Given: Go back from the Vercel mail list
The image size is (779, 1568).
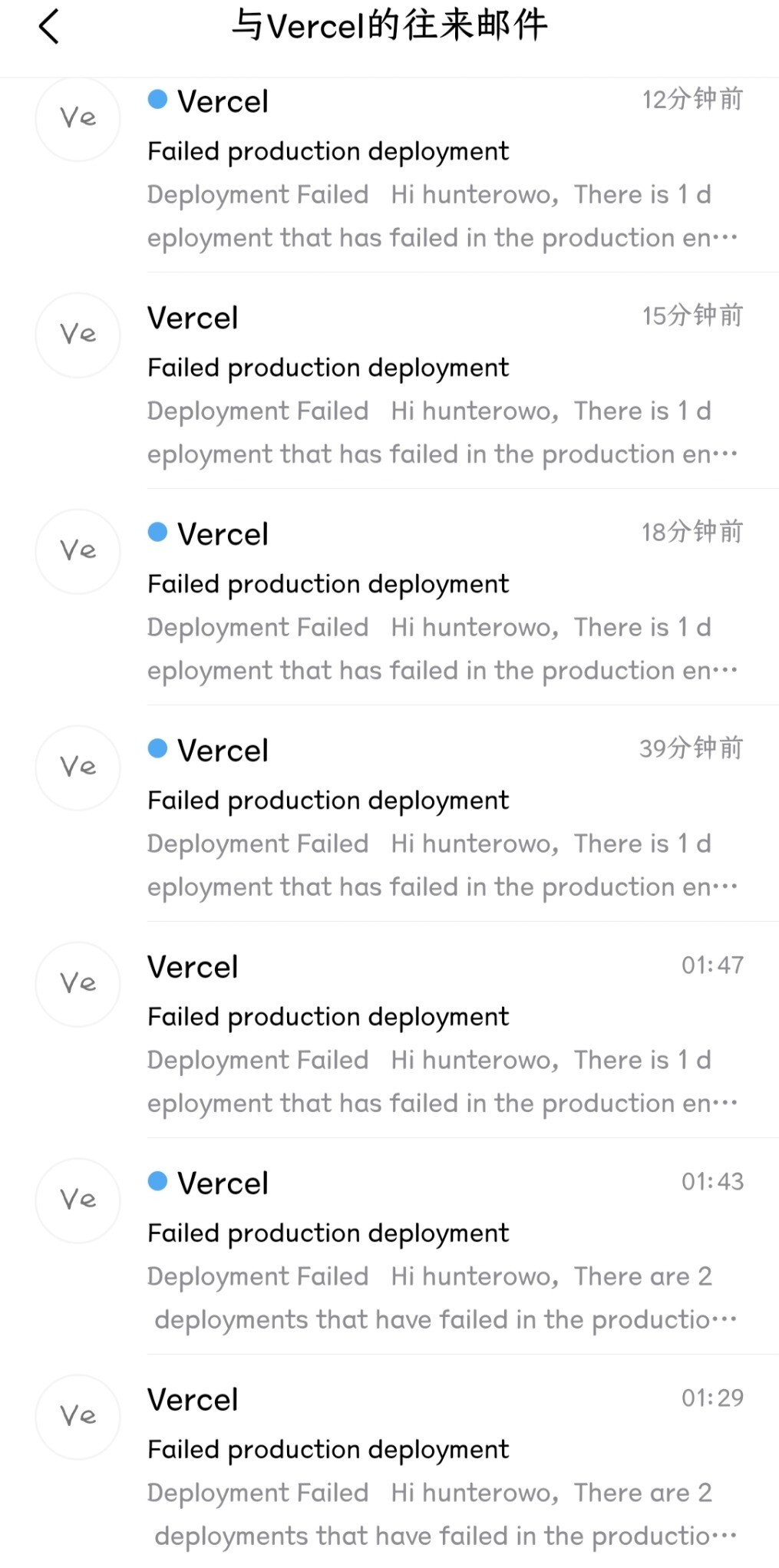Looking at the screenshot, I should coord(49,27).
